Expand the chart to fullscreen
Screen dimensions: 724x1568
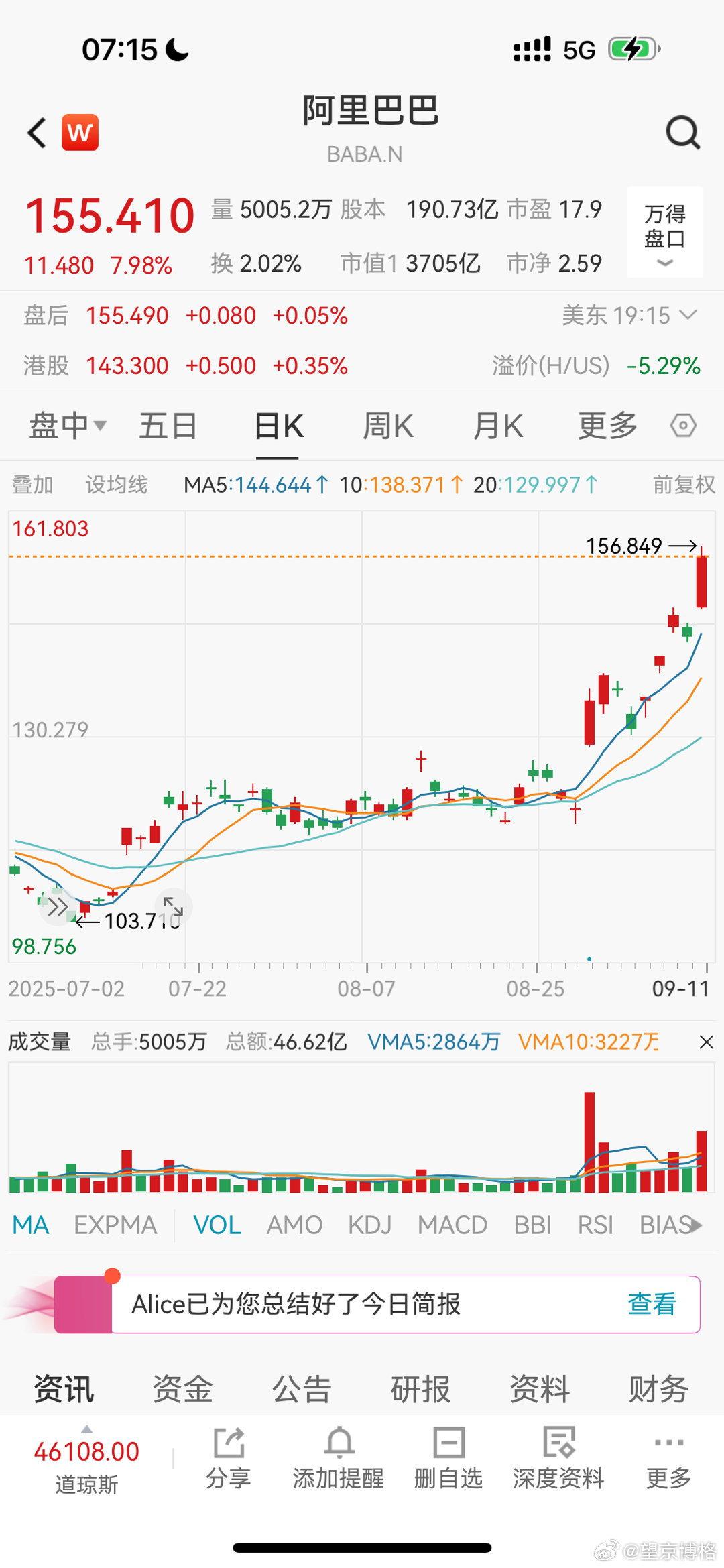[x=174, y=906]
